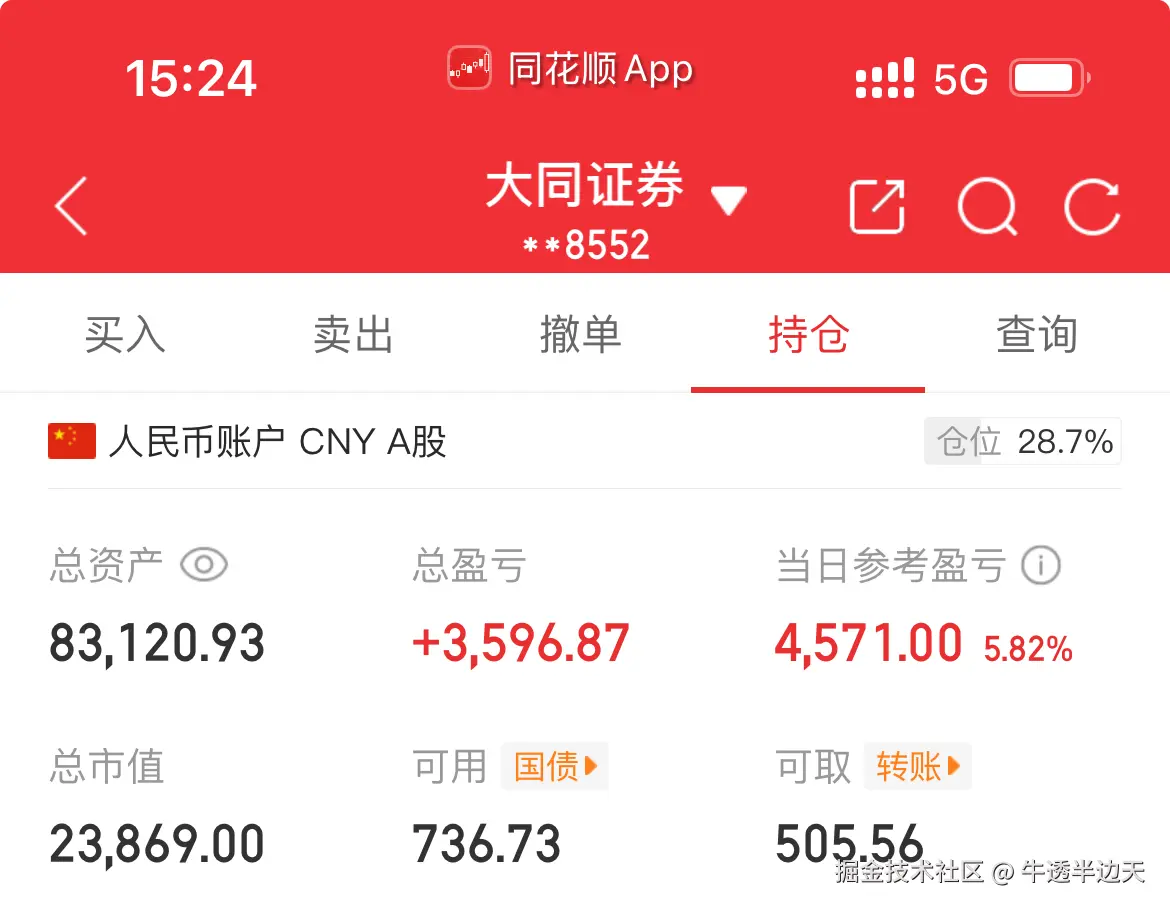Tap the 转账 transfer button
1170x910 pixels.
[x=918, y=767]
